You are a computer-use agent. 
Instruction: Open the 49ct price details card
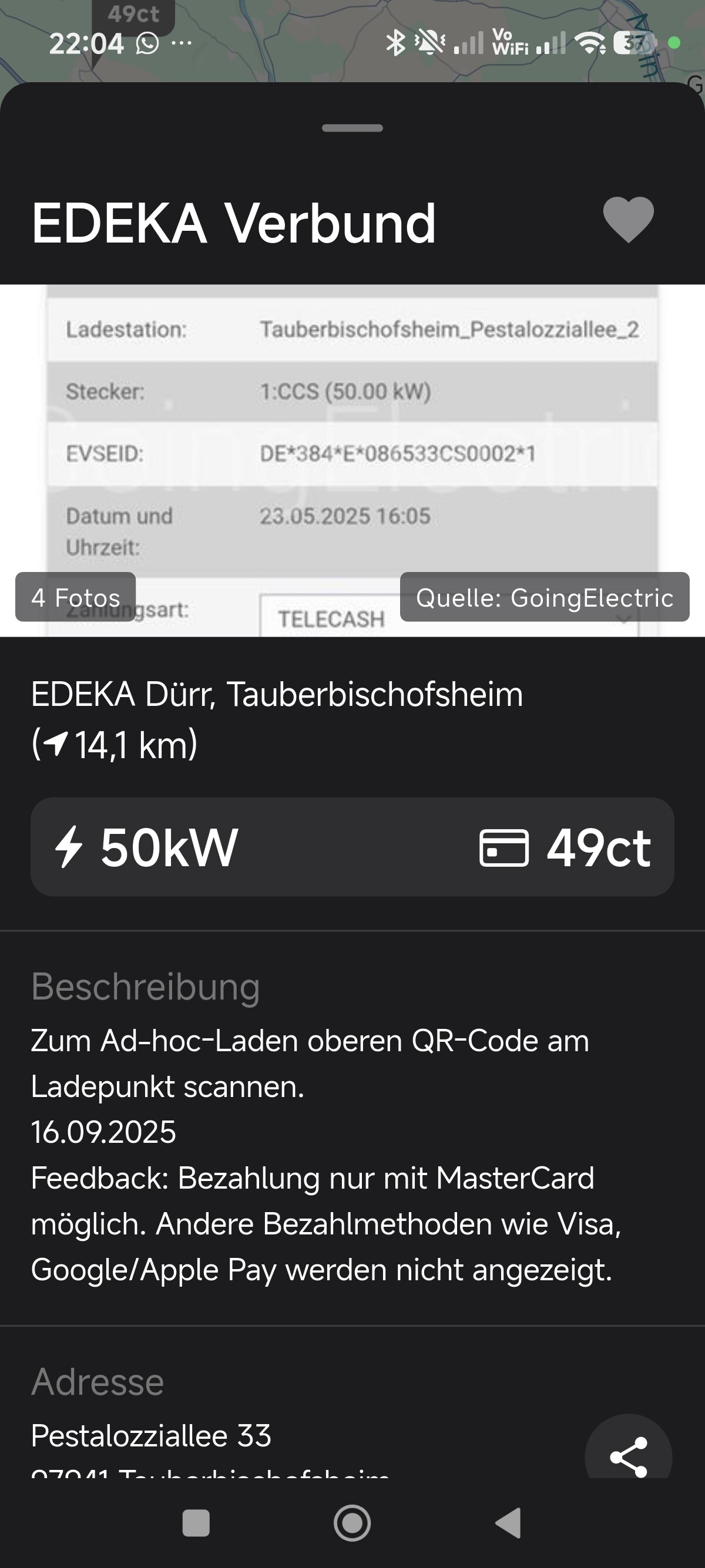coord(565,847)
